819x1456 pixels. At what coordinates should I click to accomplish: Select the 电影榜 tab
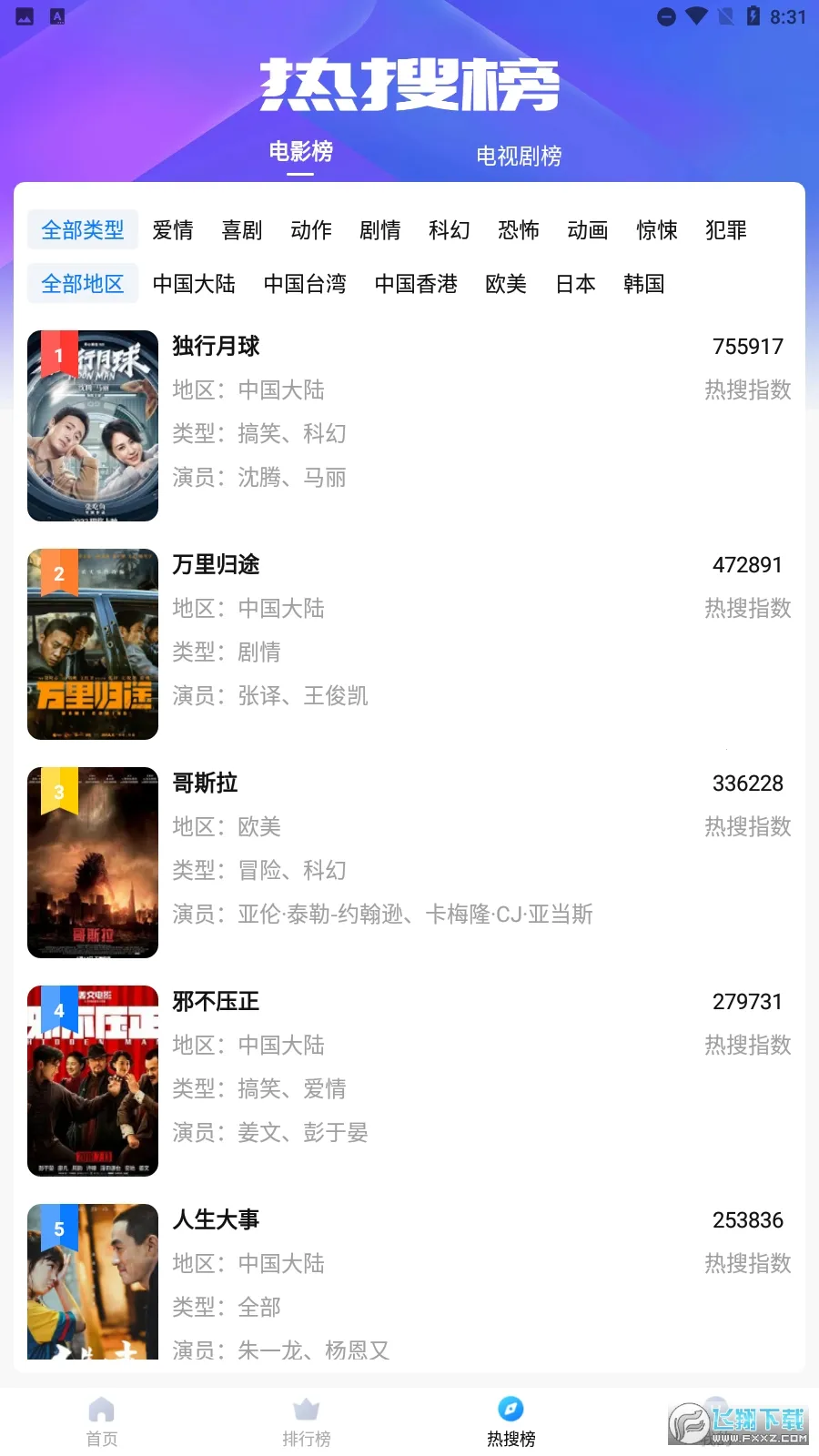point(300,151)
